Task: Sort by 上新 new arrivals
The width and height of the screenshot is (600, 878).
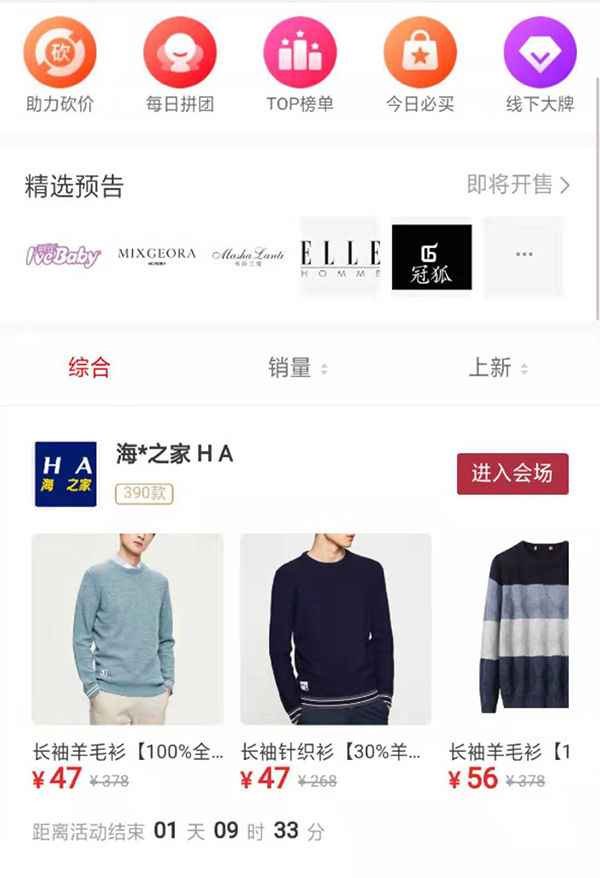Action: (497, 368)
